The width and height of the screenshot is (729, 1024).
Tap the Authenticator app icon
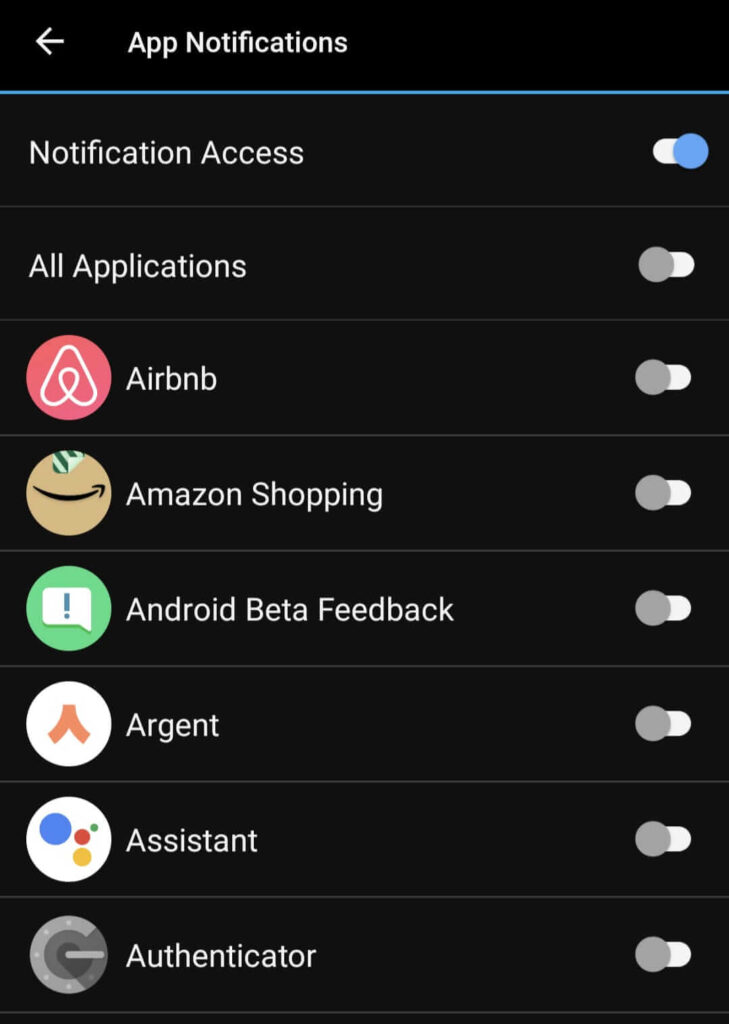tap(67, 955)
